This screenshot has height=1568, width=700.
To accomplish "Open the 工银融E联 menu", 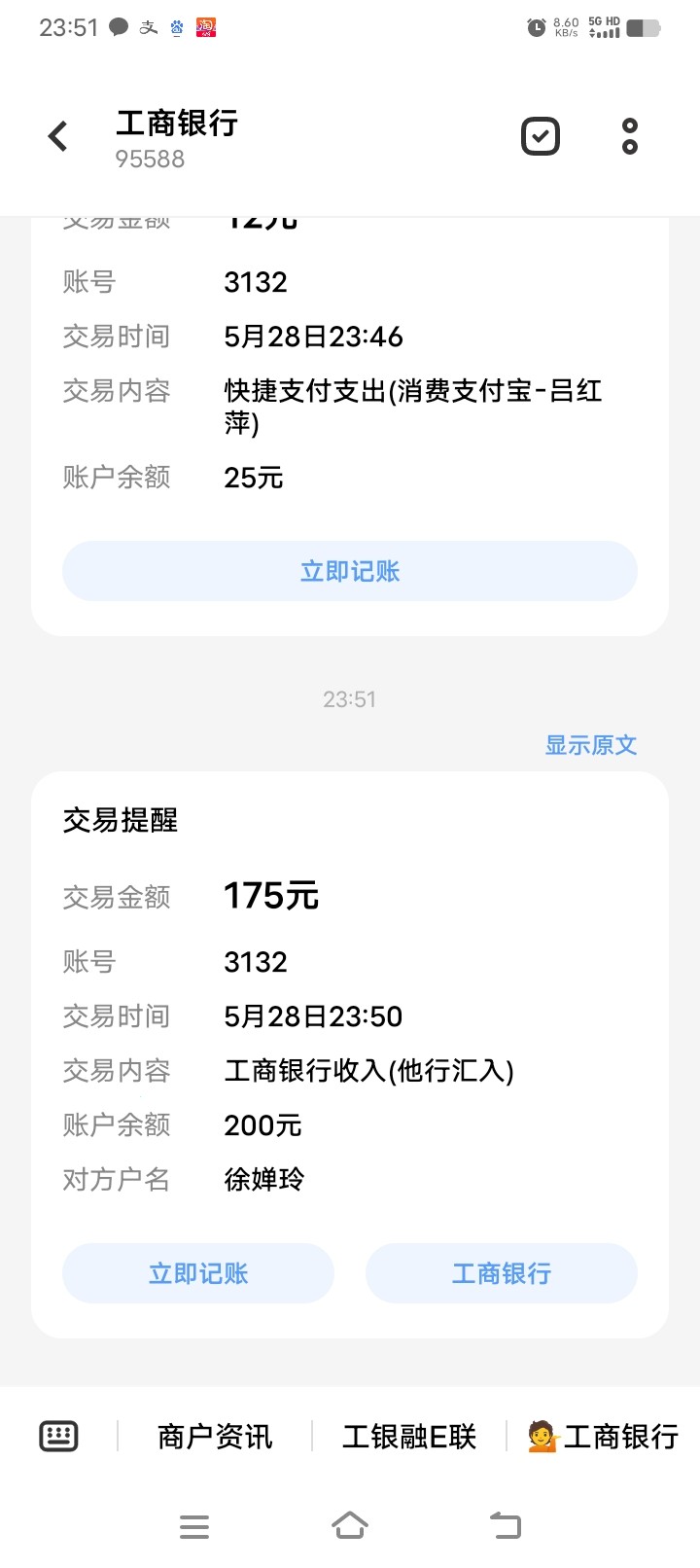I will pyautogui.click(x=409, y=1437).
